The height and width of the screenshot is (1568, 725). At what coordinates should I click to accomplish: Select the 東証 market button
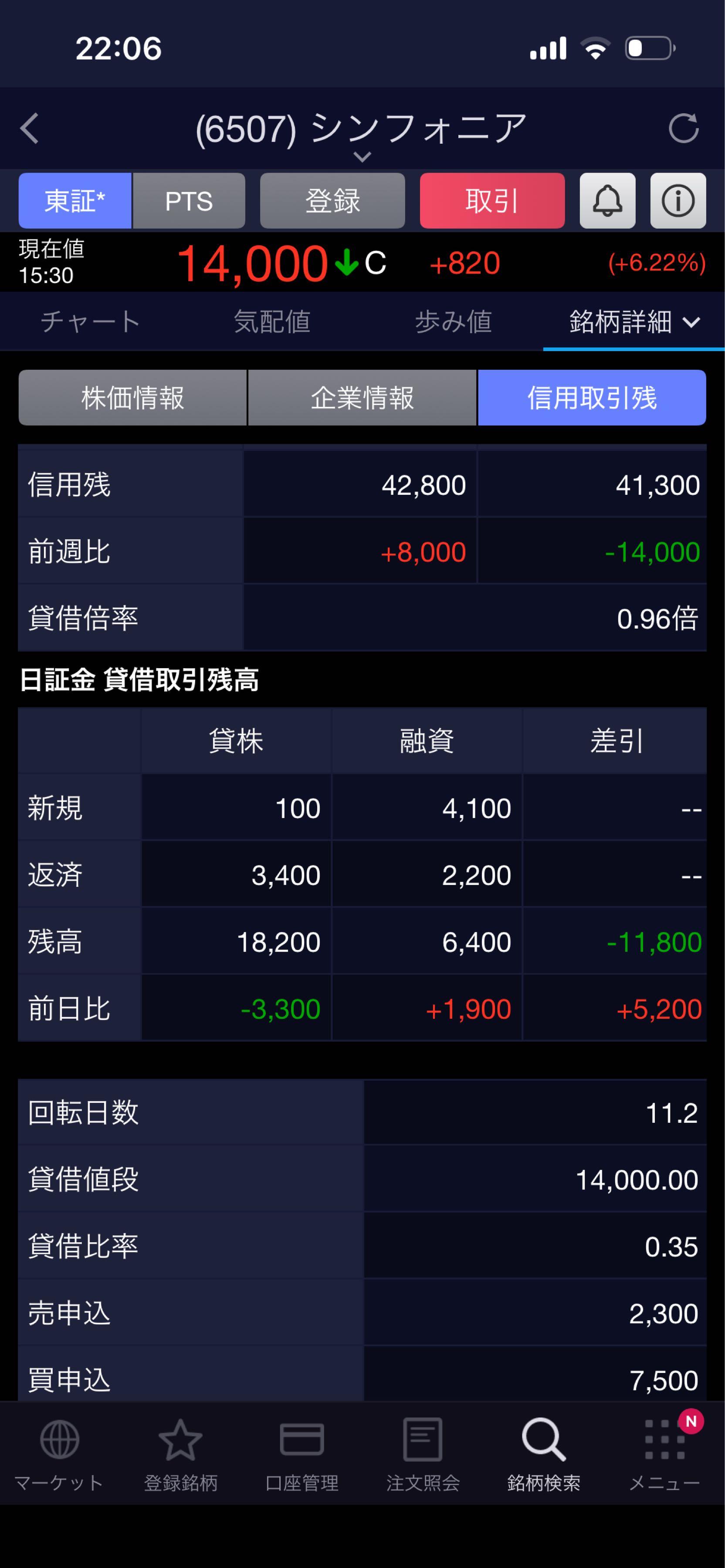[x=75, y=201]
